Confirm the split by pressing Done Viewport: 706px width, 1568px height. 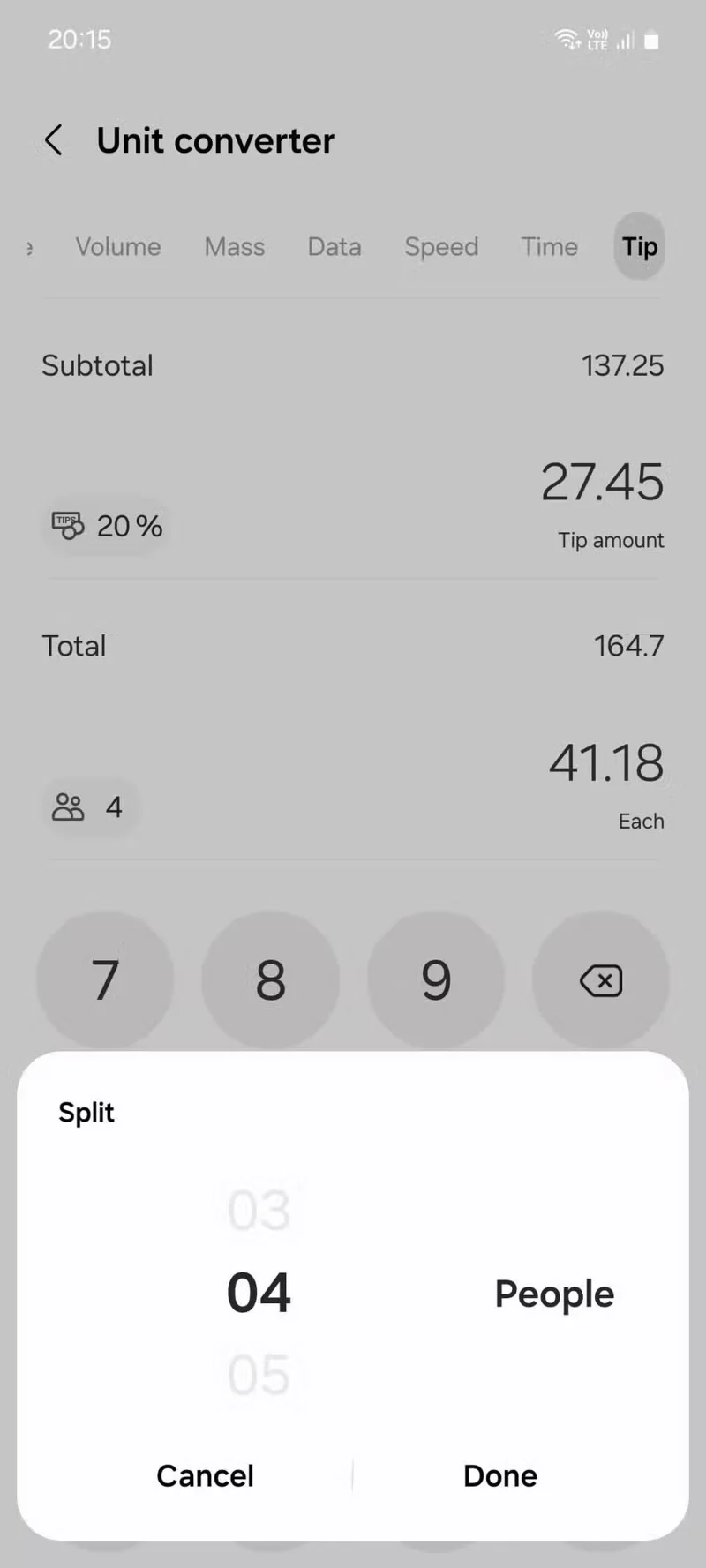tap(499, 1475)
